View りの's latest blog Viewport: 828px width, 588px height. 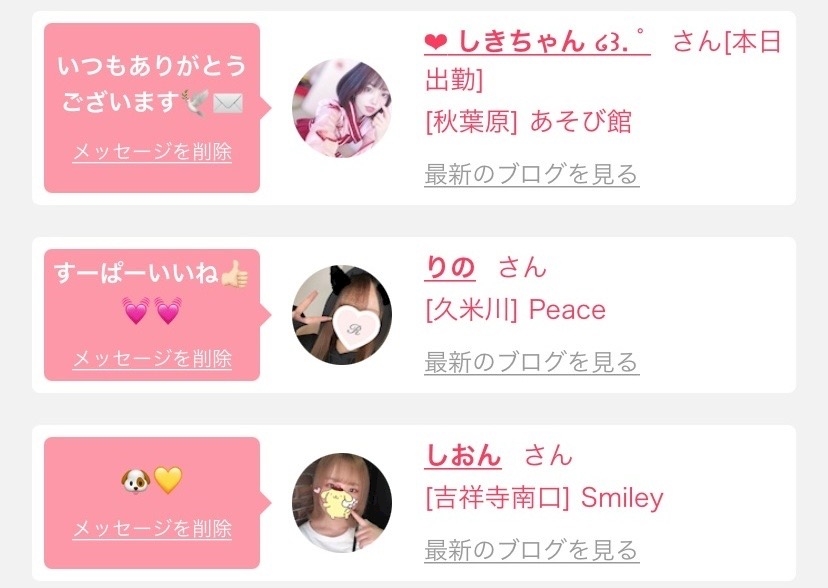pos(531,362)
